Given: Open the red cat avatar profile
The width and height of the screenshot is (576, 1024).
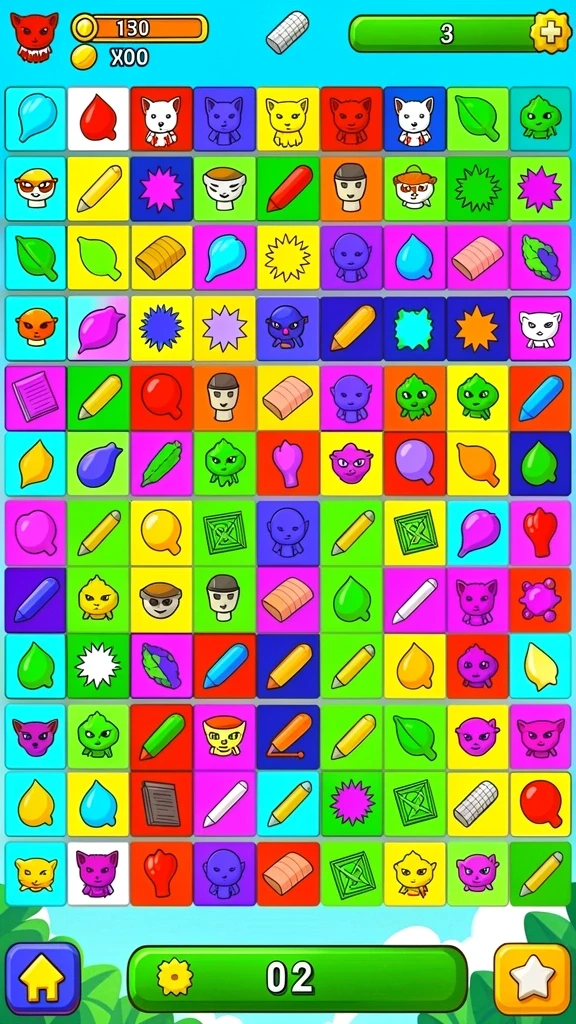Looking at the screenshot, I should (34, 37).
